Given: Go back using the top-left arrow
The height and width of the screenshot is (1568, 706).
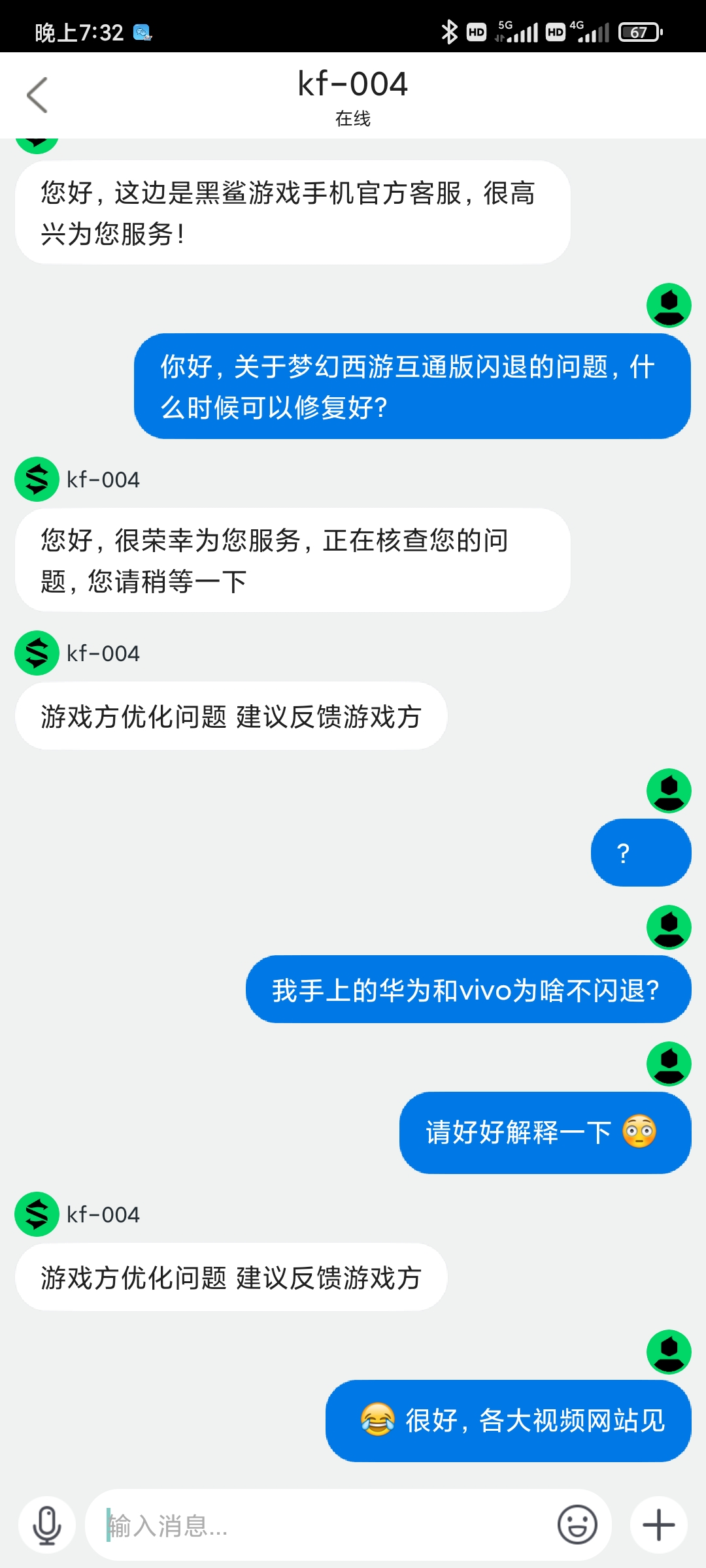Looking at the screenshot, I should pos(37,95).
